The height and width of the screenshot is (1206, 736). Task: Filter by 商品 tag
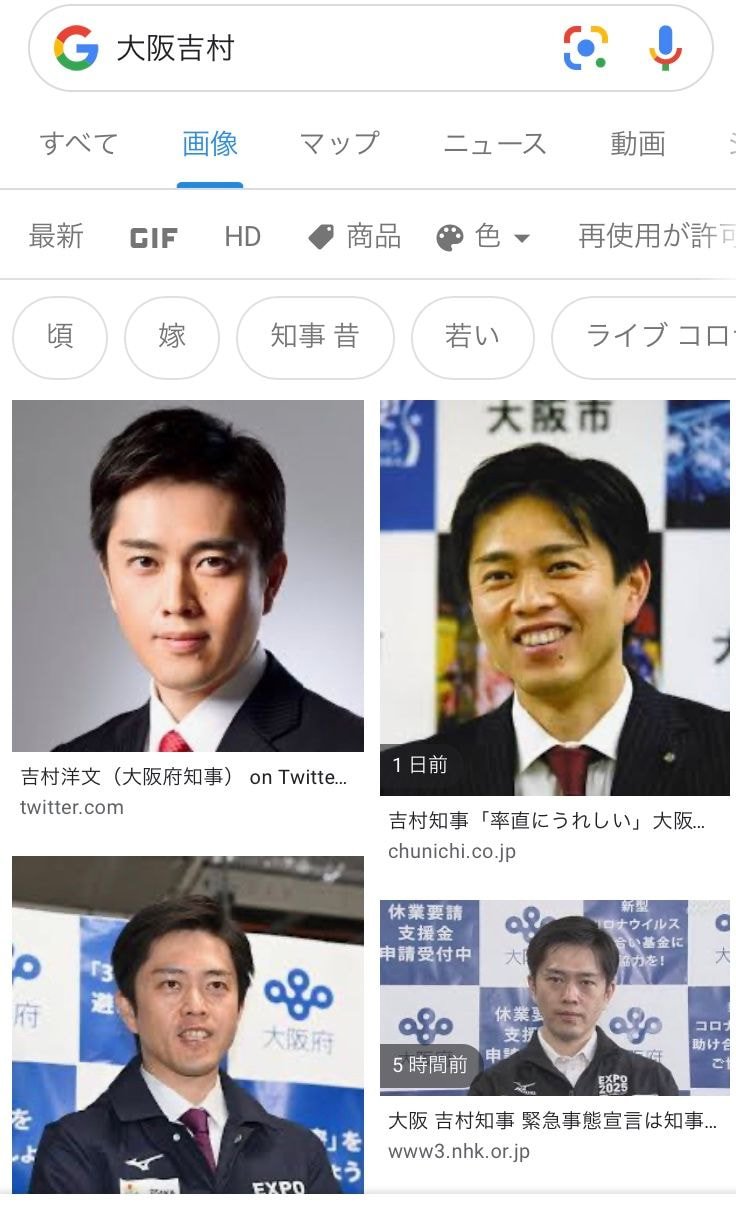click(x=355, y=237)
